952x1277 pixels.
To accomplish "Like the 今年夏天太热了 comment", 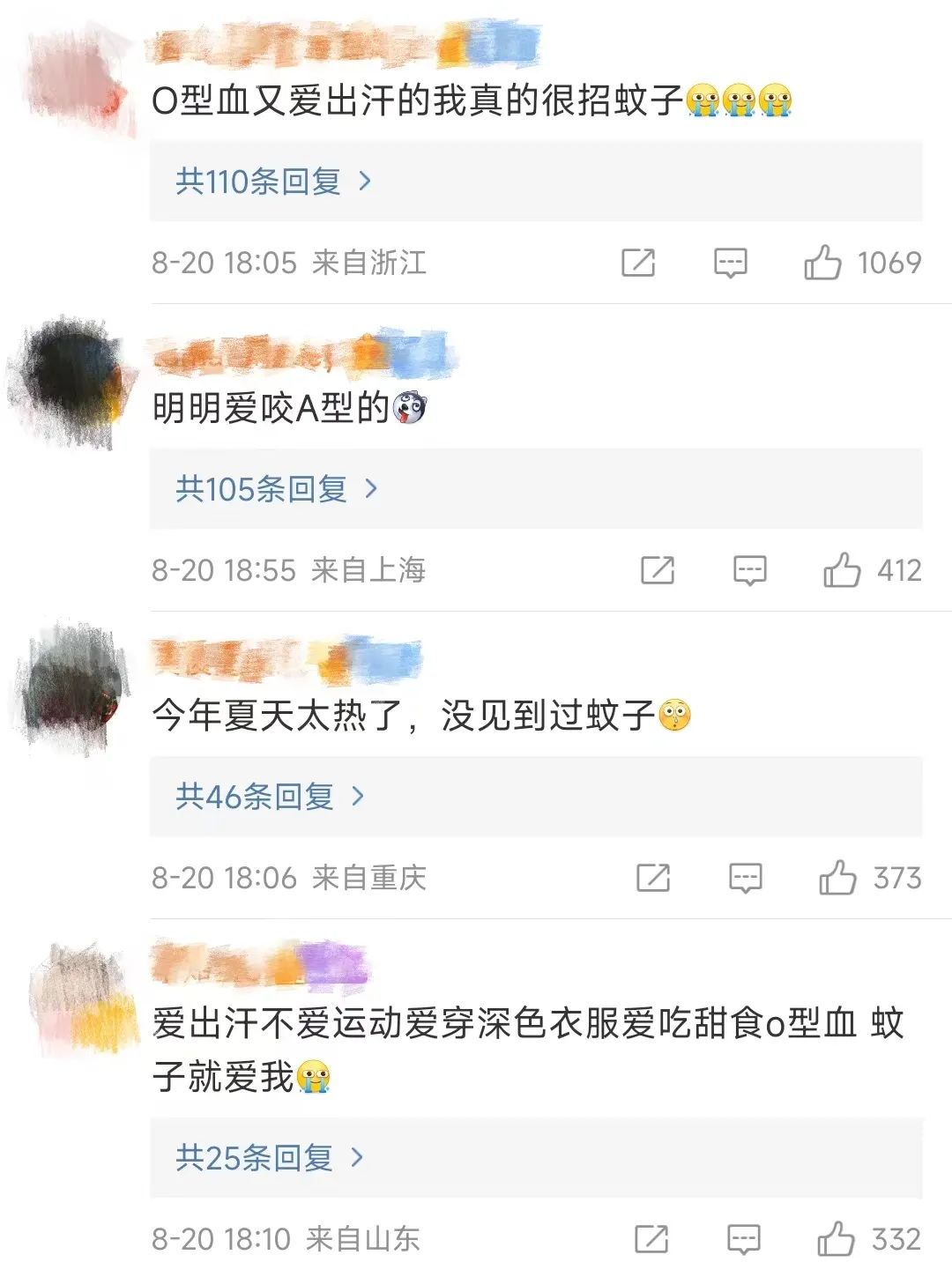I will tap(837, 878).
